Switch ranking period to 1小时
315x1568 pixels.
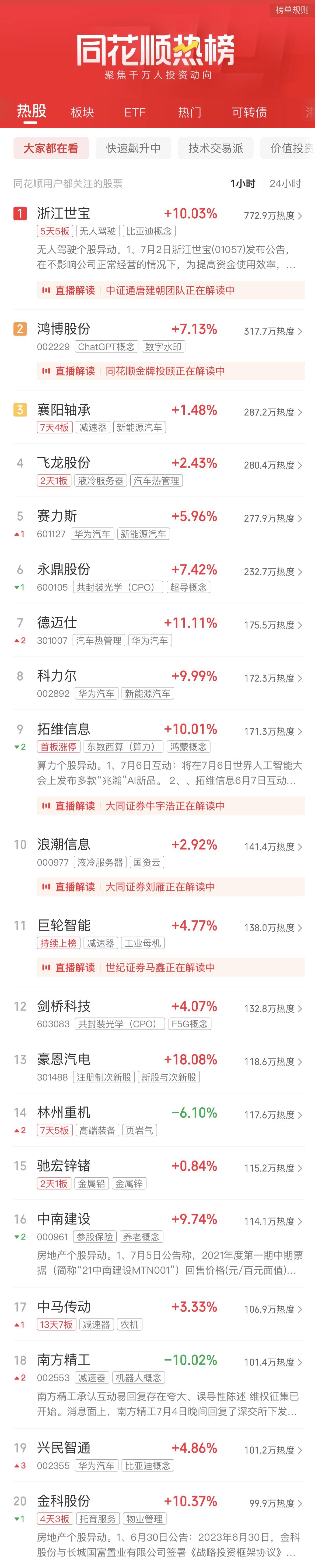pos(243,183)
